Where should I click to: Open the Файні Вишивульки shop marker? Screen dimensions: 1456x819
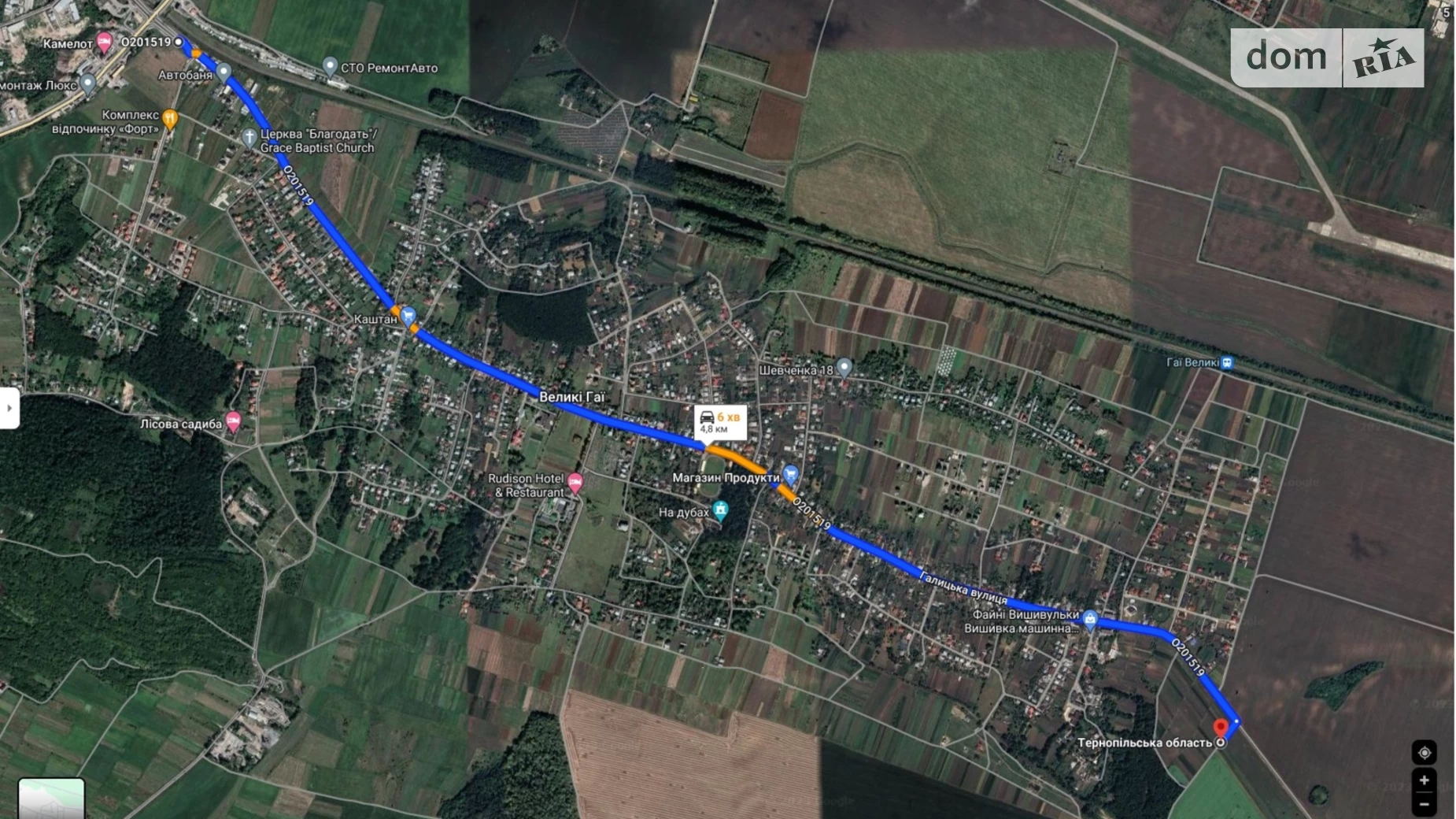click(1090, 620)
